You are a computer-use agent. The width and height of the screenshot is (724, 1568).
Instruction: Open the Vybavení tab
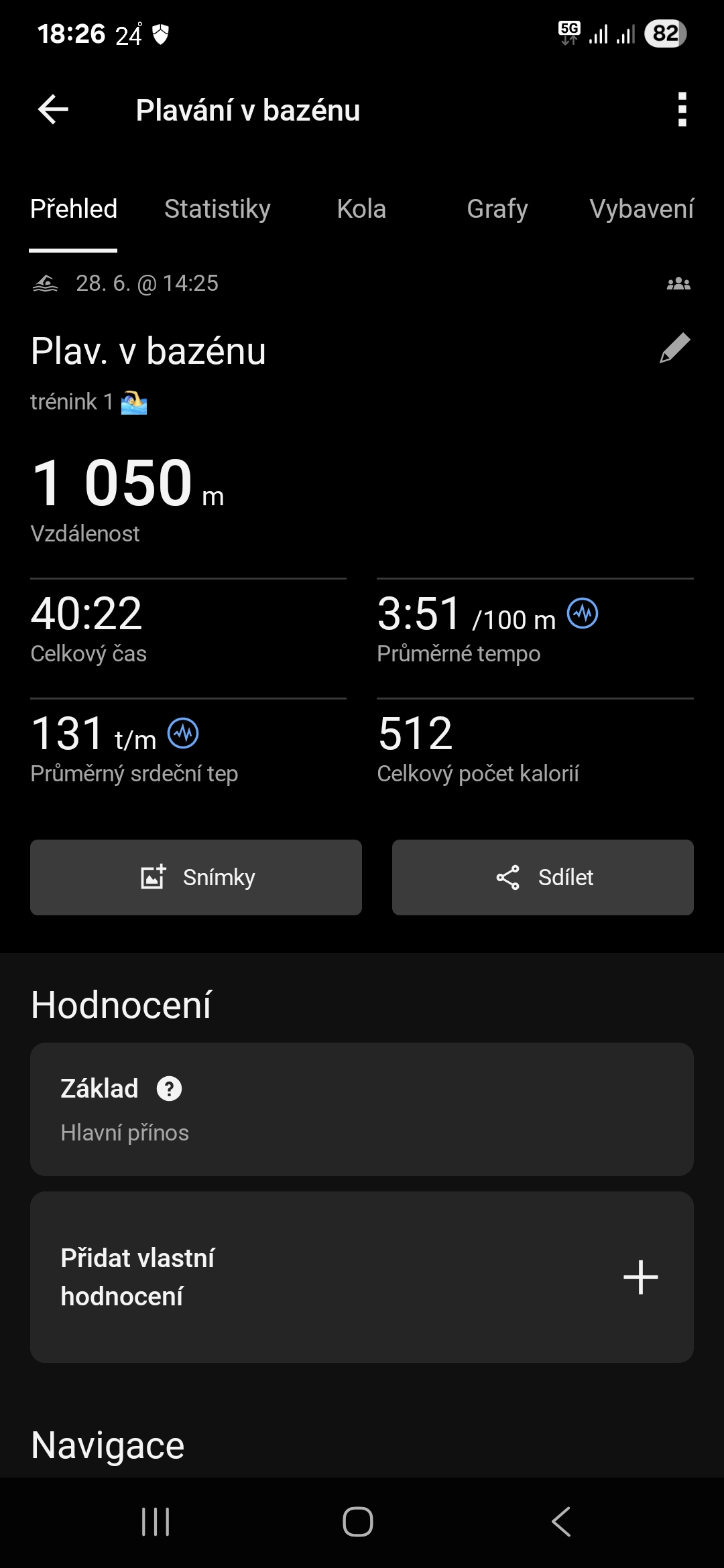tap(641, 209)
